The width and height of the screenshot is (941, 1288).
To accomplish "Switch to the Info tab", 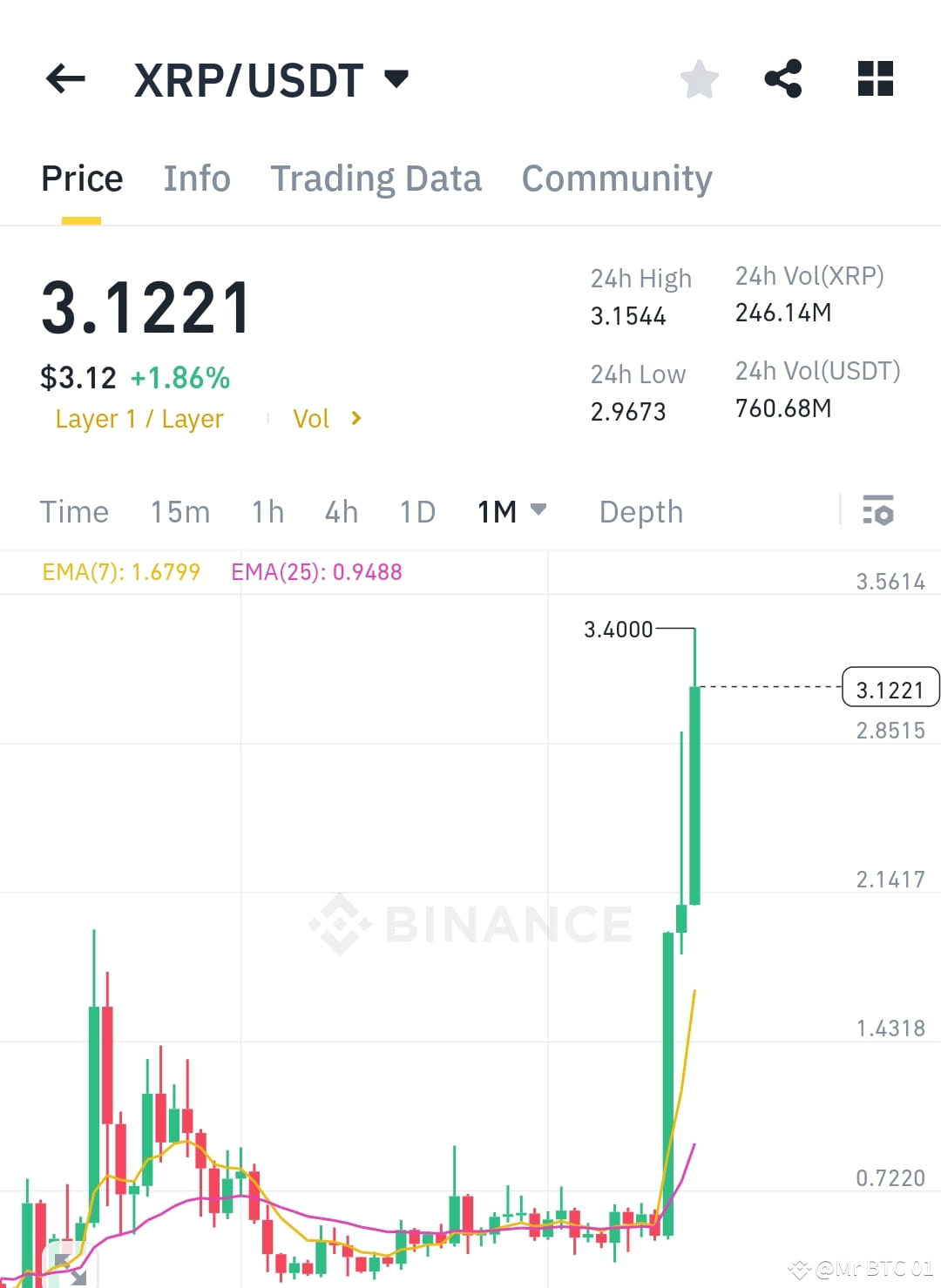I will (x=196, y=178).
